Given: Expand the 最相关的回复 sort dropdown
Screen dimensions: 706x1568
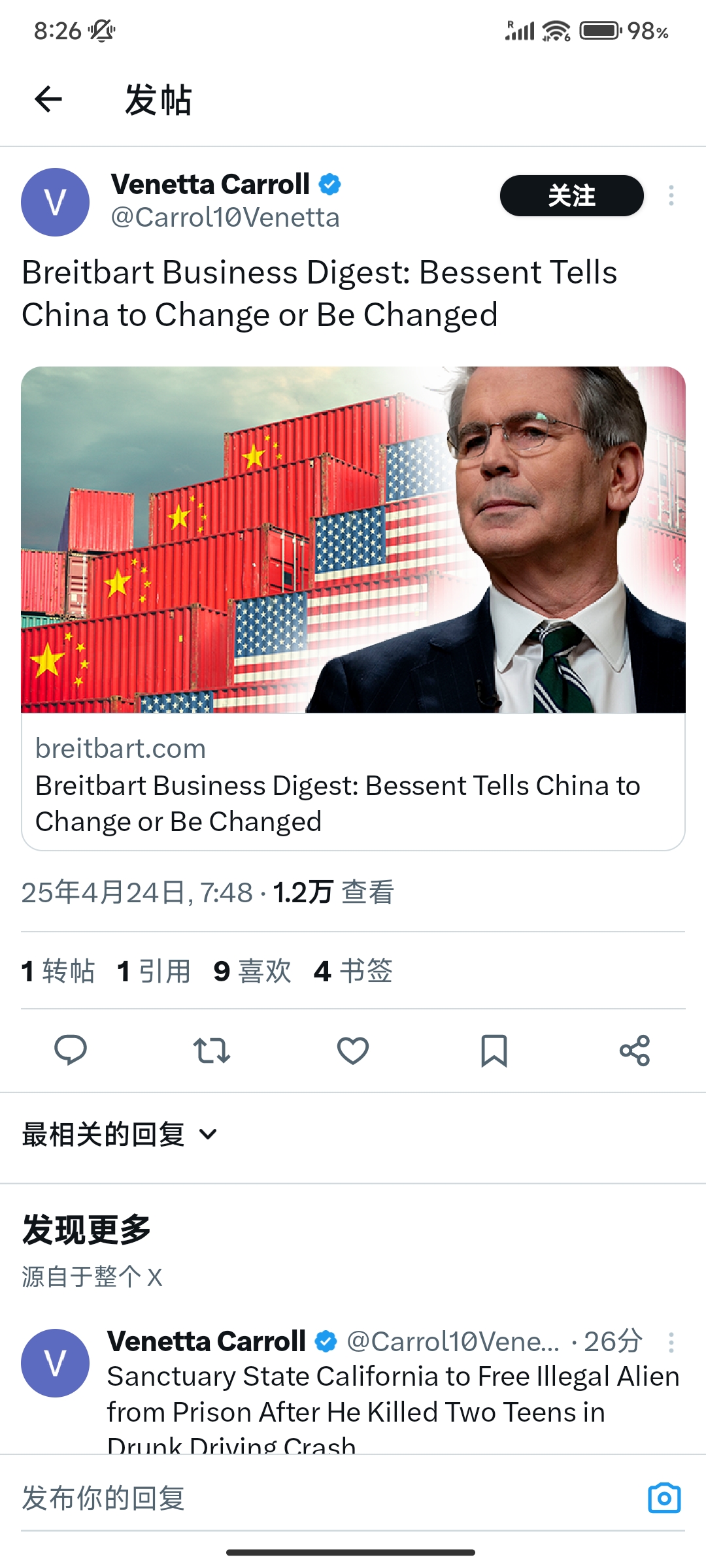Looking at the screenshot, I should point(120,1134).
